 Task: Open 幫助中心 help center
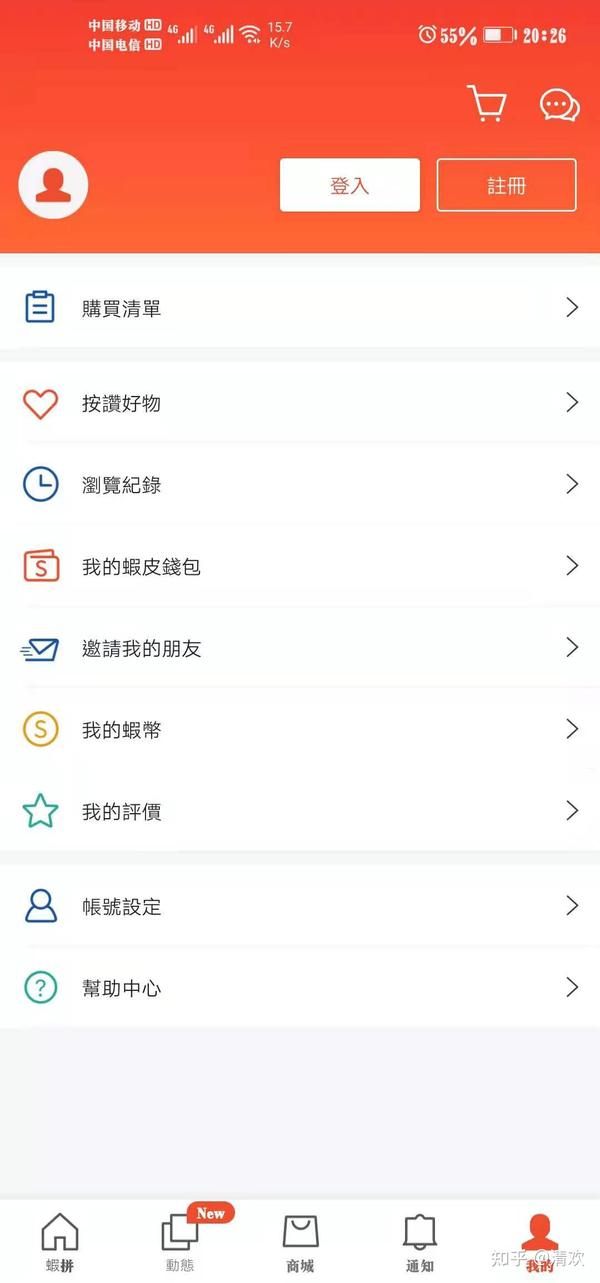click(300, 988)
